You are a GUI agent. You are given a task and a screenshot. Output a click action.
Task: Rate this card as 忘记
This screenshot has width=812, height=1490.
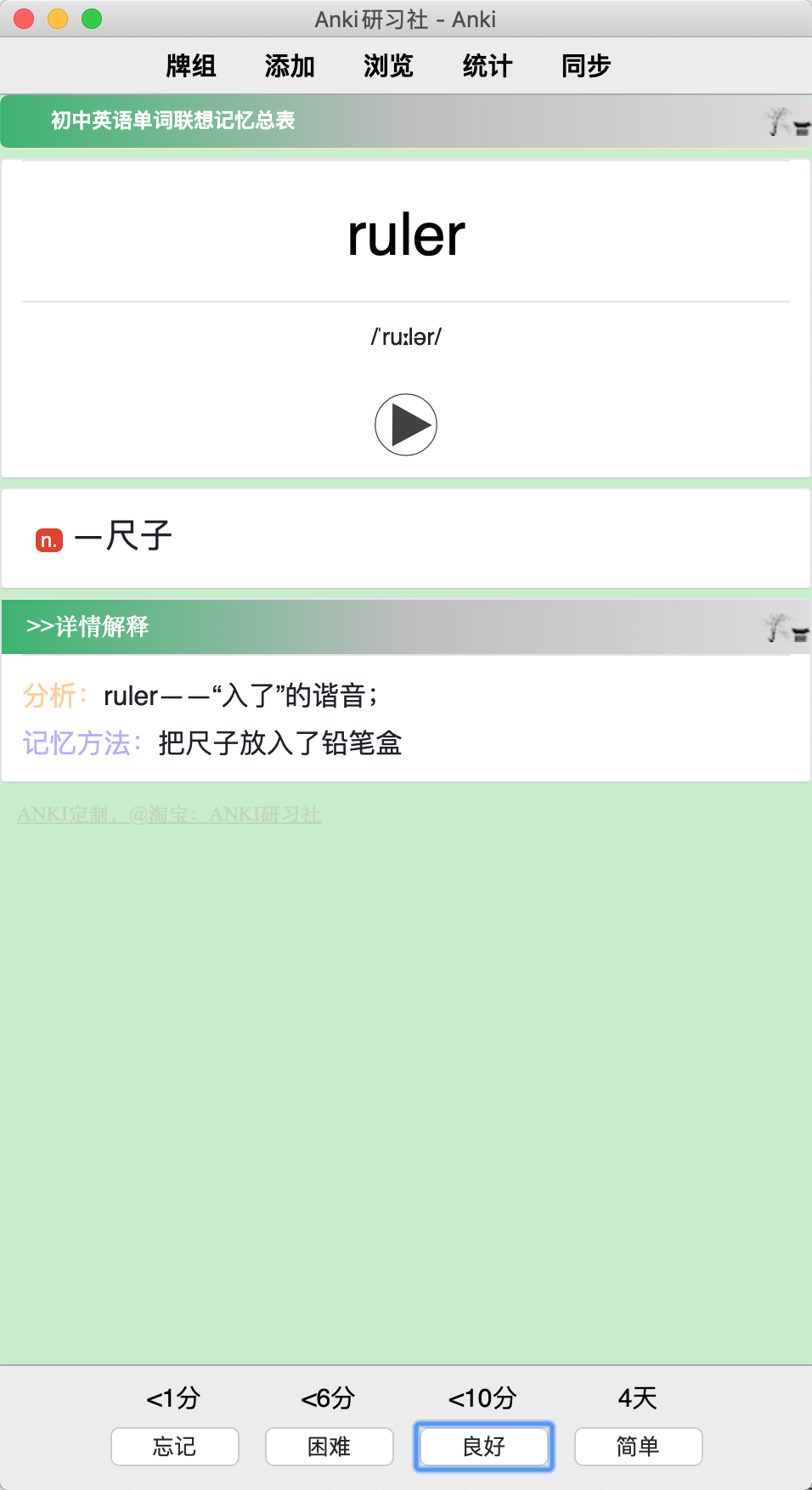click(175, 1446)
